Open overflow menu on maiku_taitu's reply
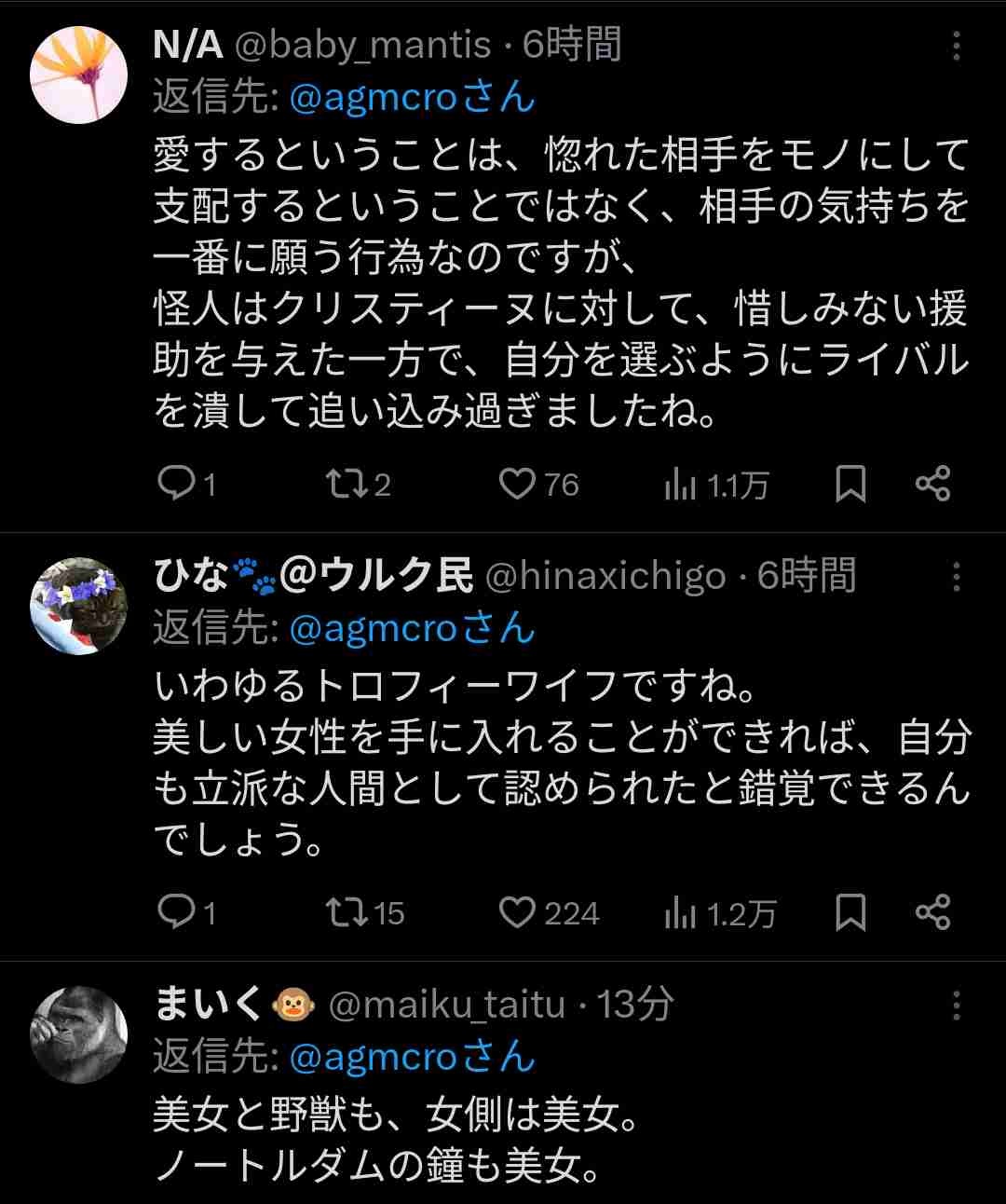The image size is (1006, 1204). [957, 1006]
